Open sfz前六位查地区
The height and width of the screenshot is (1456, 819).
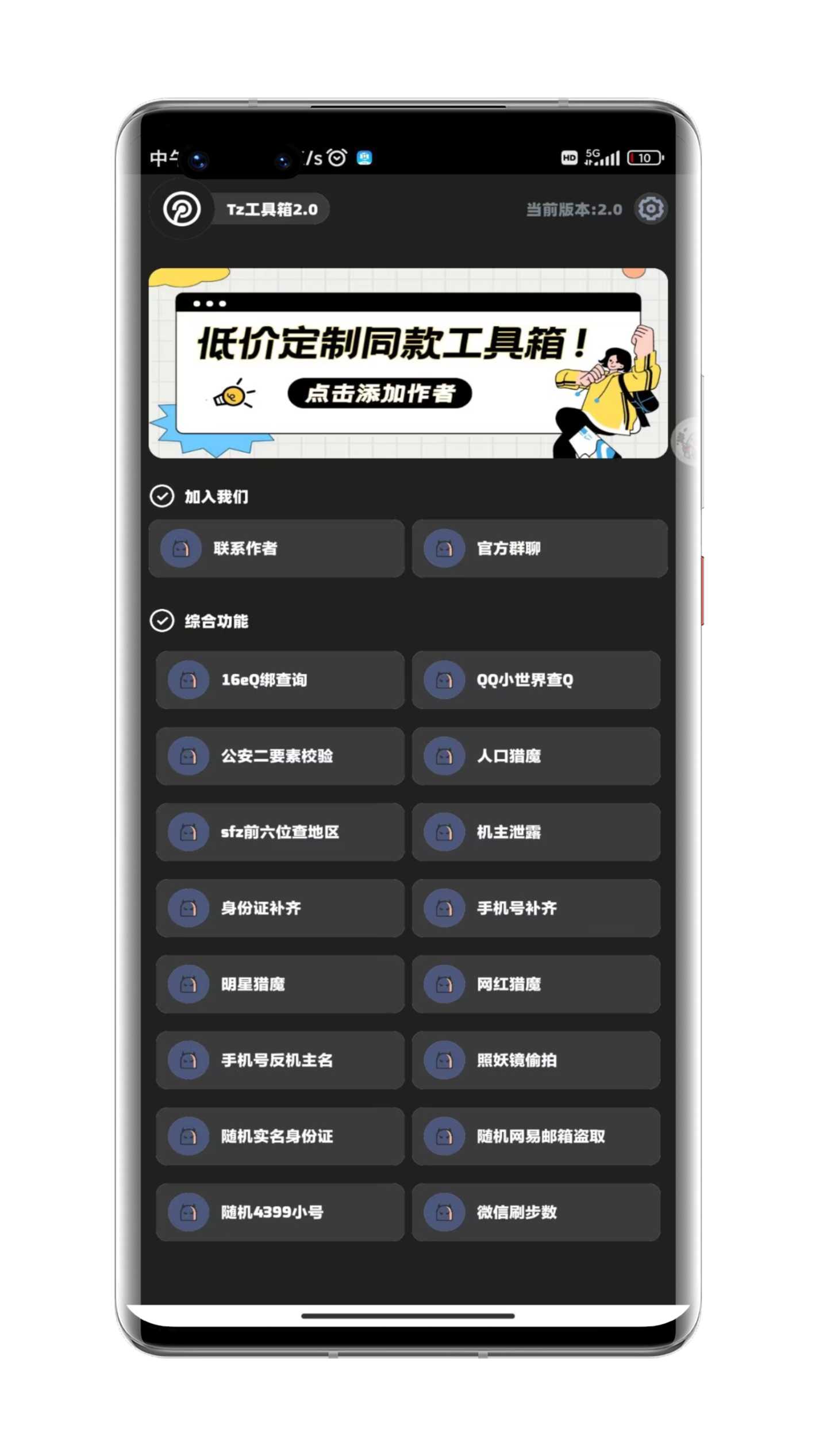click(280, 833)
